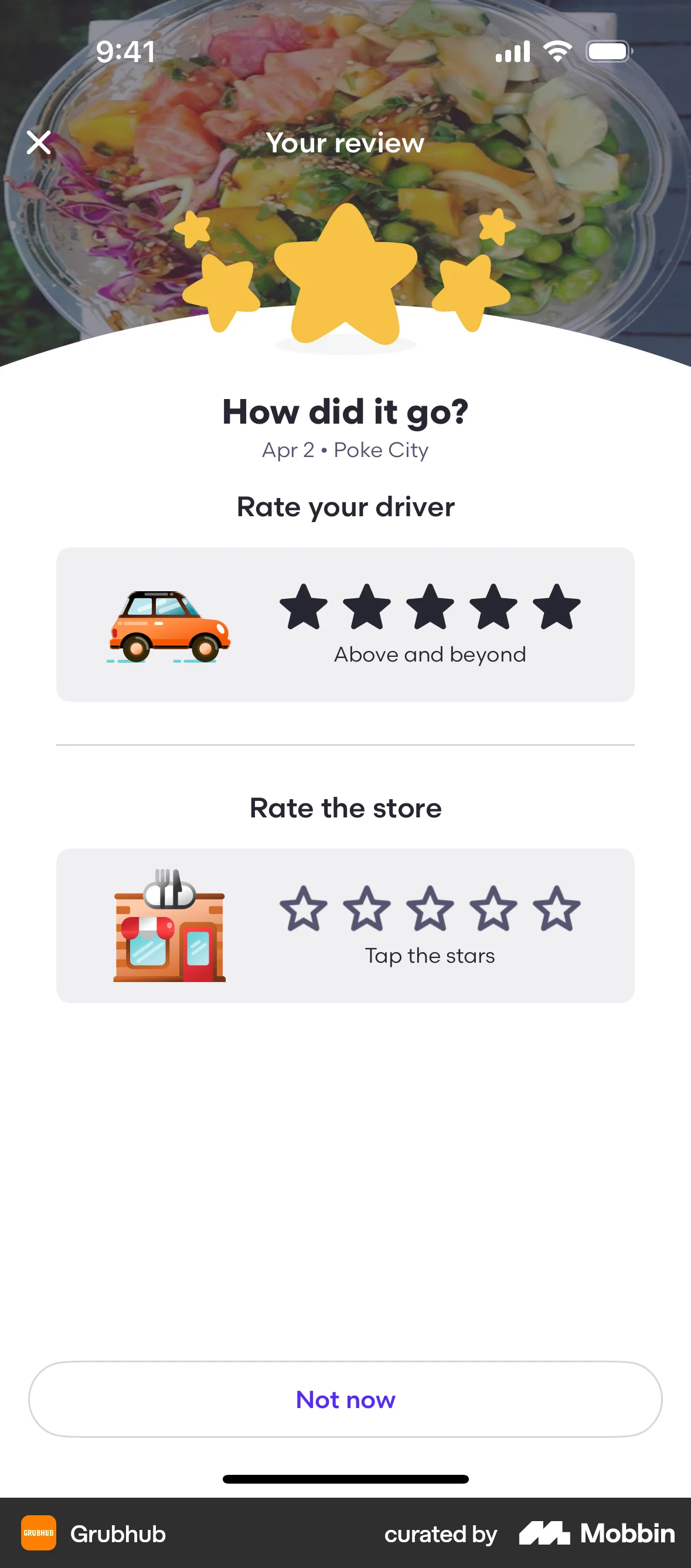This screenshot has width=691, height=1568.
Task: Click the Wi-Fi status icon
Action: tap(557, 51)
